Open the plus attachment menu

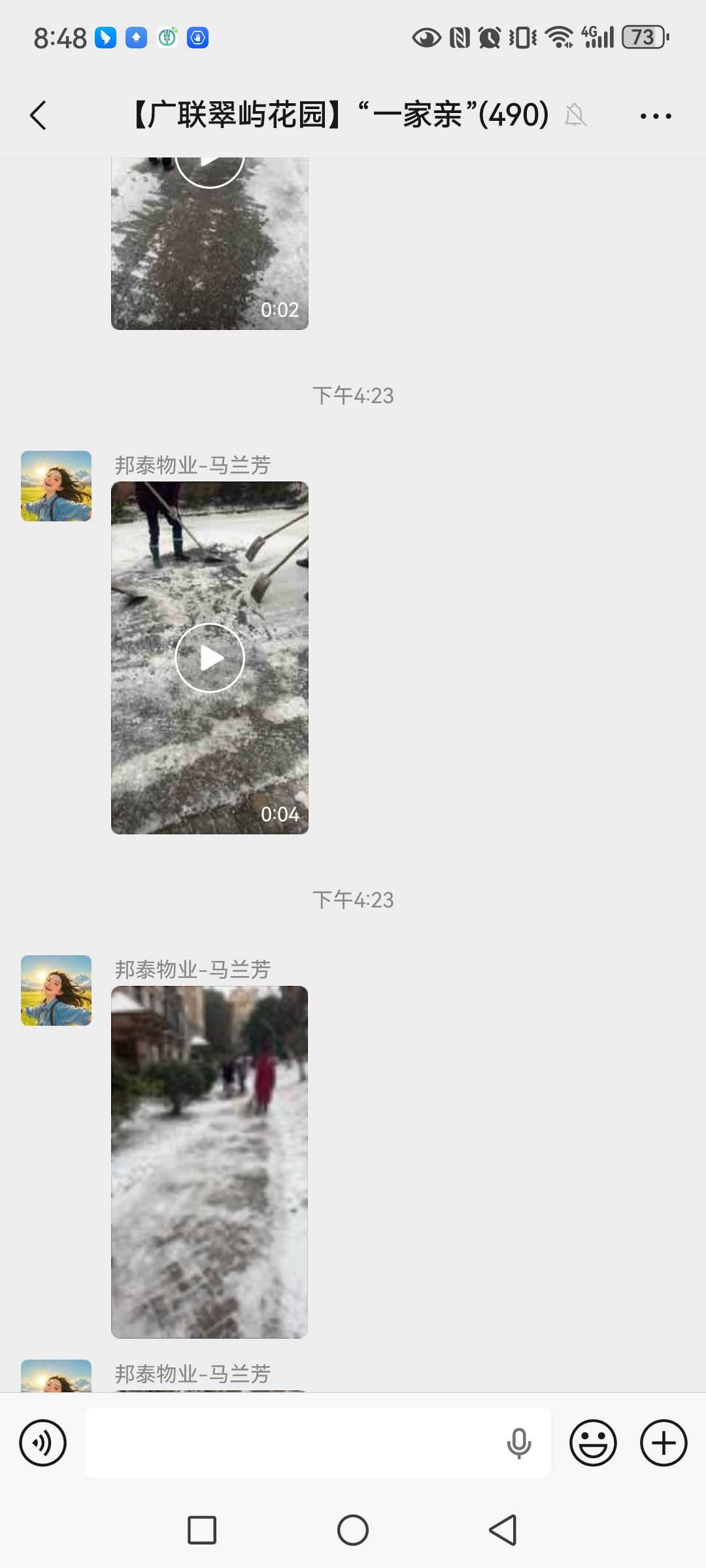click(664, 1443)
